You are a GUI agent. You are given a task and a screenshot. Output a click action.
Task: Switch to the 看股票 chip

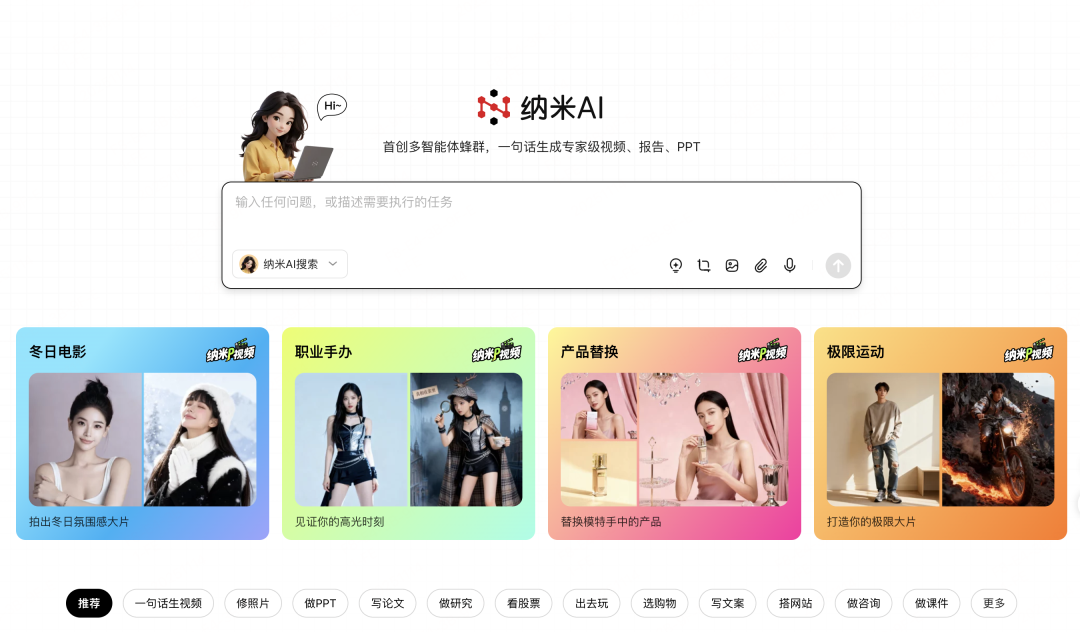[x=523, y=603]
